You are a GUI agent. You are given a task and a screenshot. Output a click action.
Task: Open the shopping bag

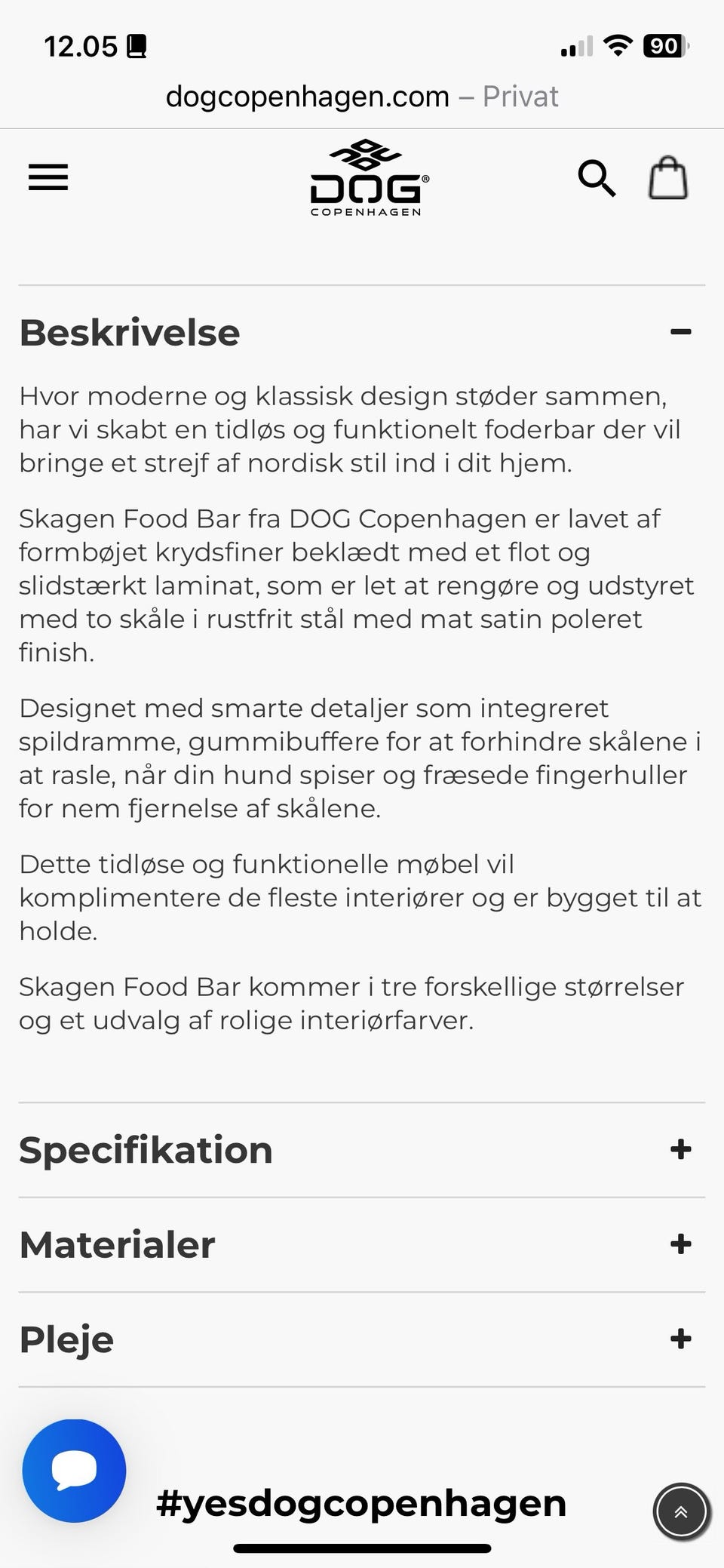(x=668, y=177)
